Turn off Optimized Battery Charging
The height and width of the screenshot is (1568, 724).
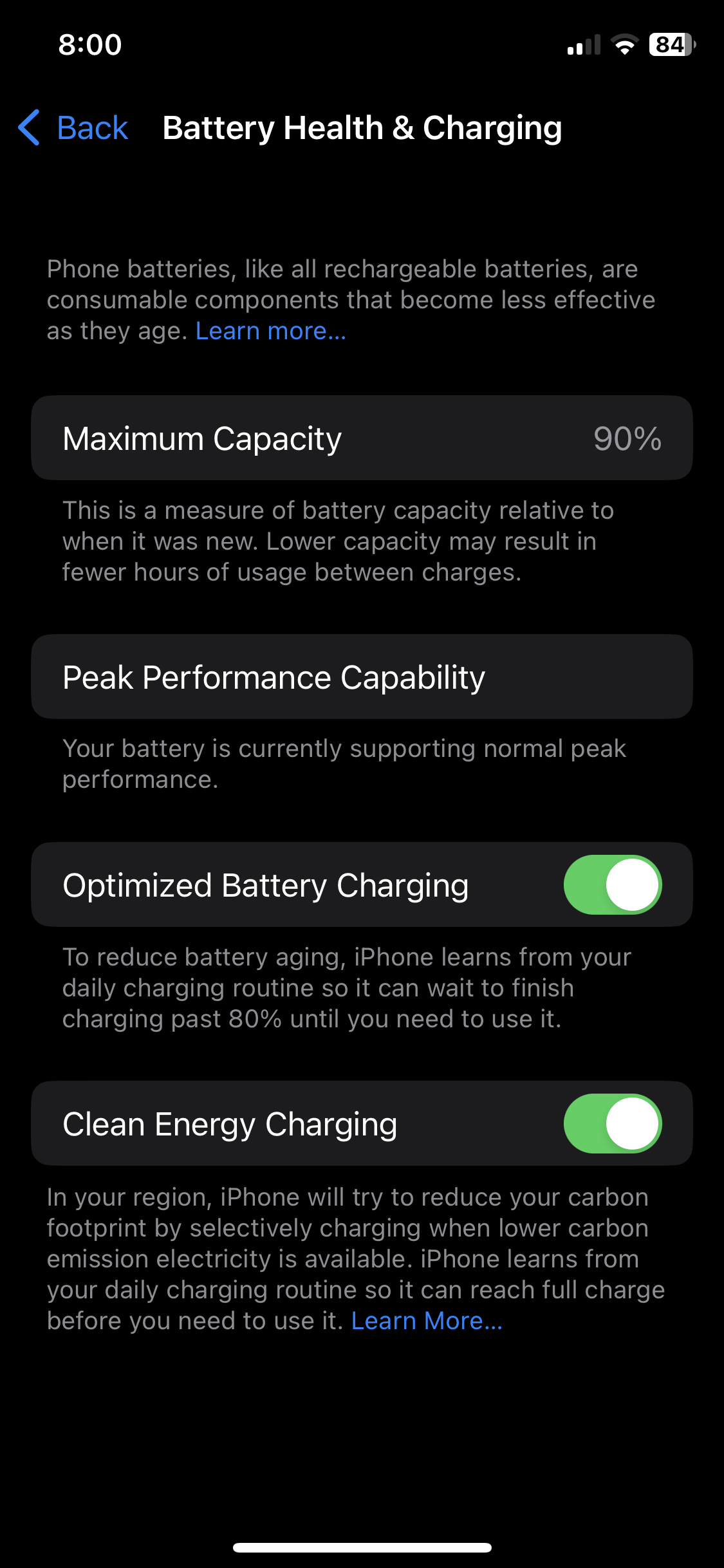613,884
